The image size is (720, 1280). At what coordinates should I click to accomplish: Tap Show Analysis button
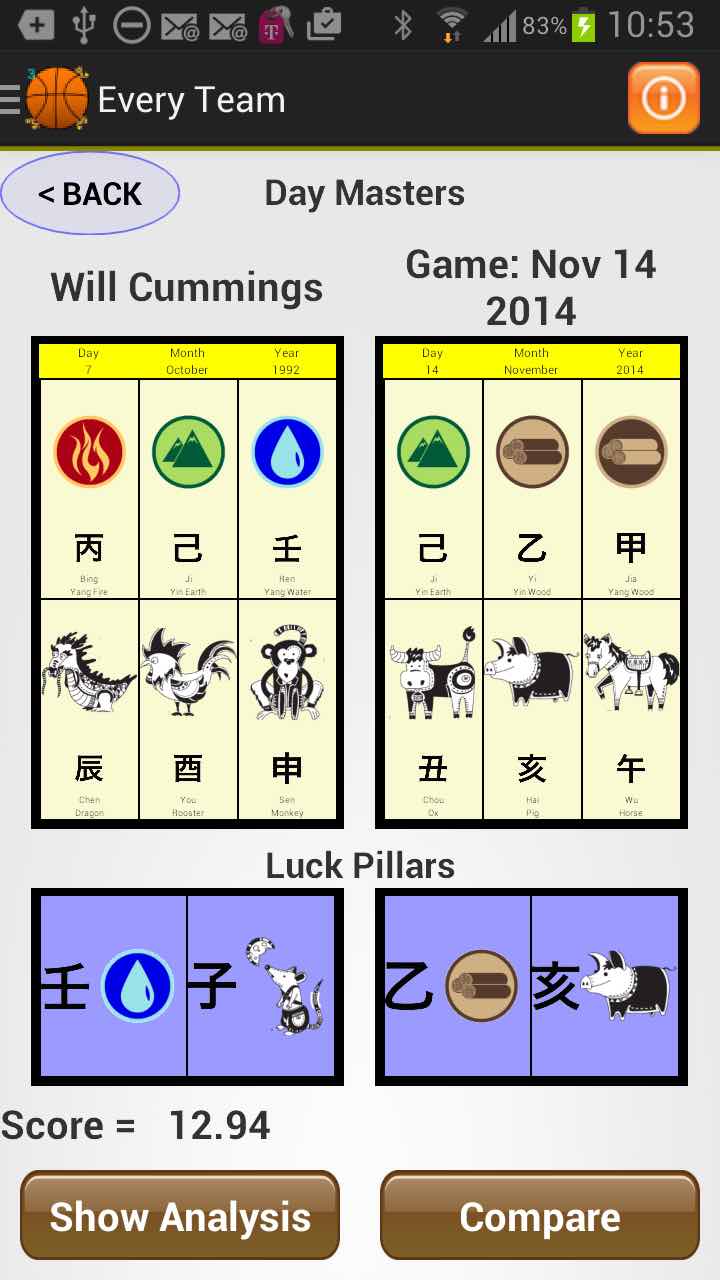[180, 1216]
